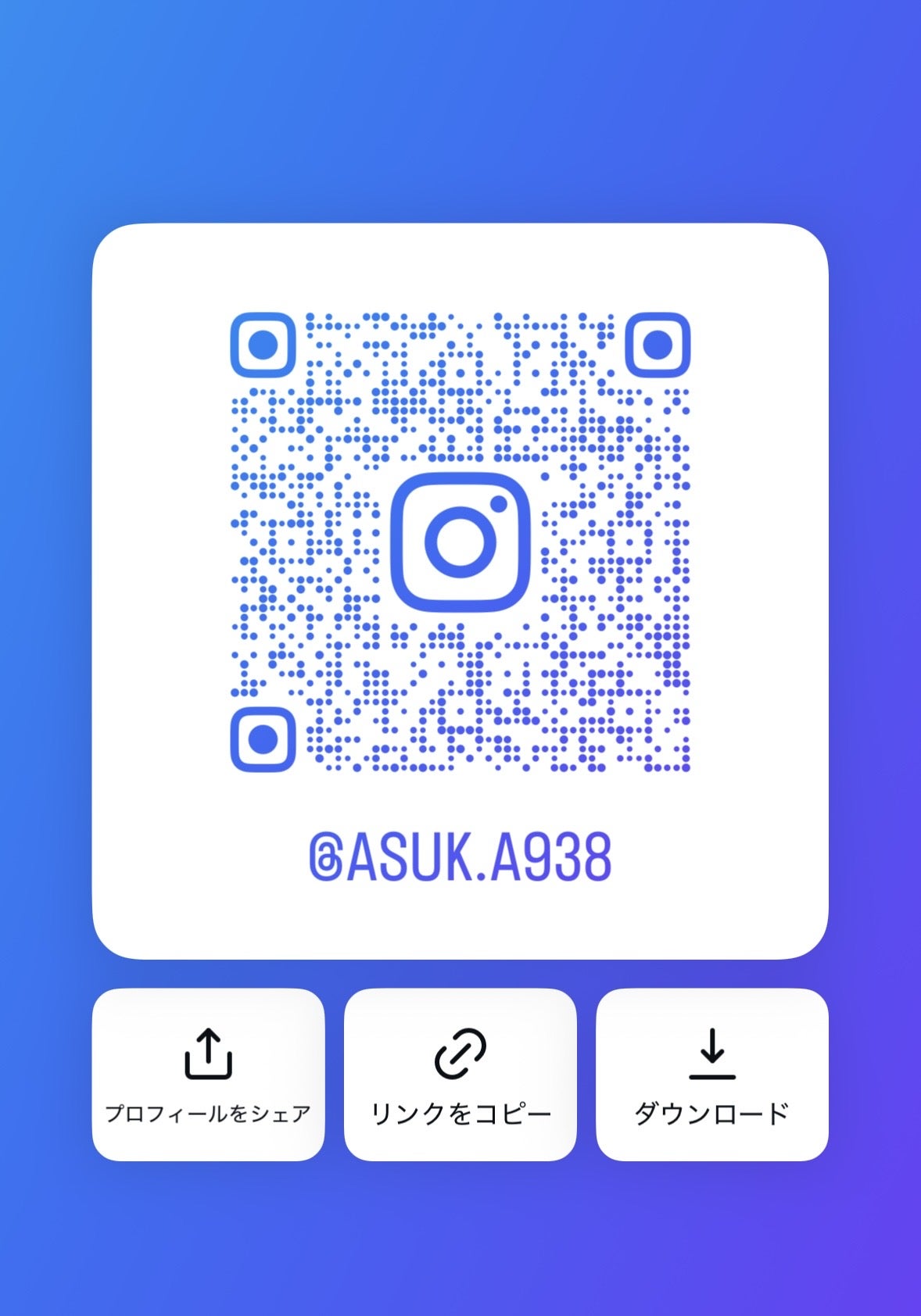The image size is (921, 1316).
Task: Download the QR code via ダウンロード
Action: point(711,1075)
